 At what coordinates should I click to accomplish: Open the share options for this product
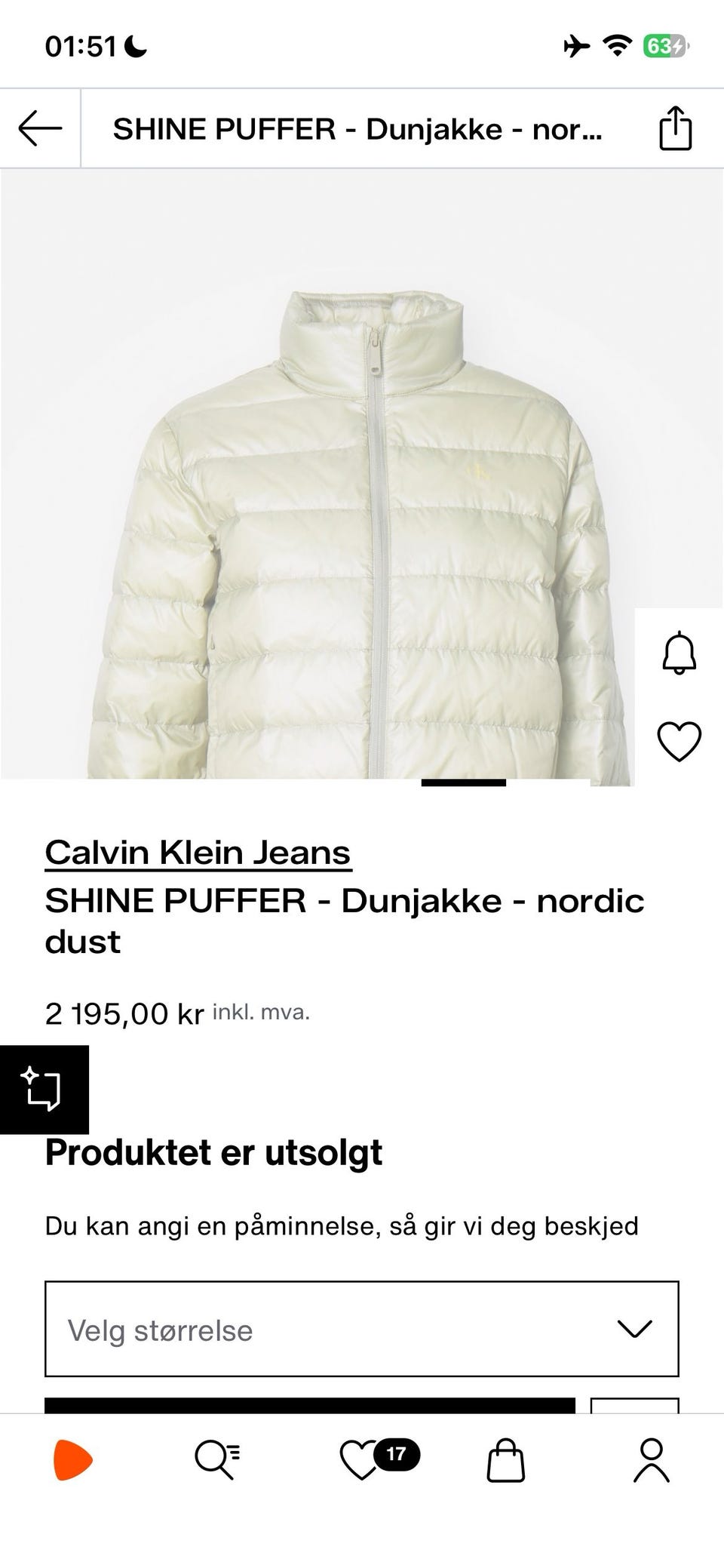676,128
